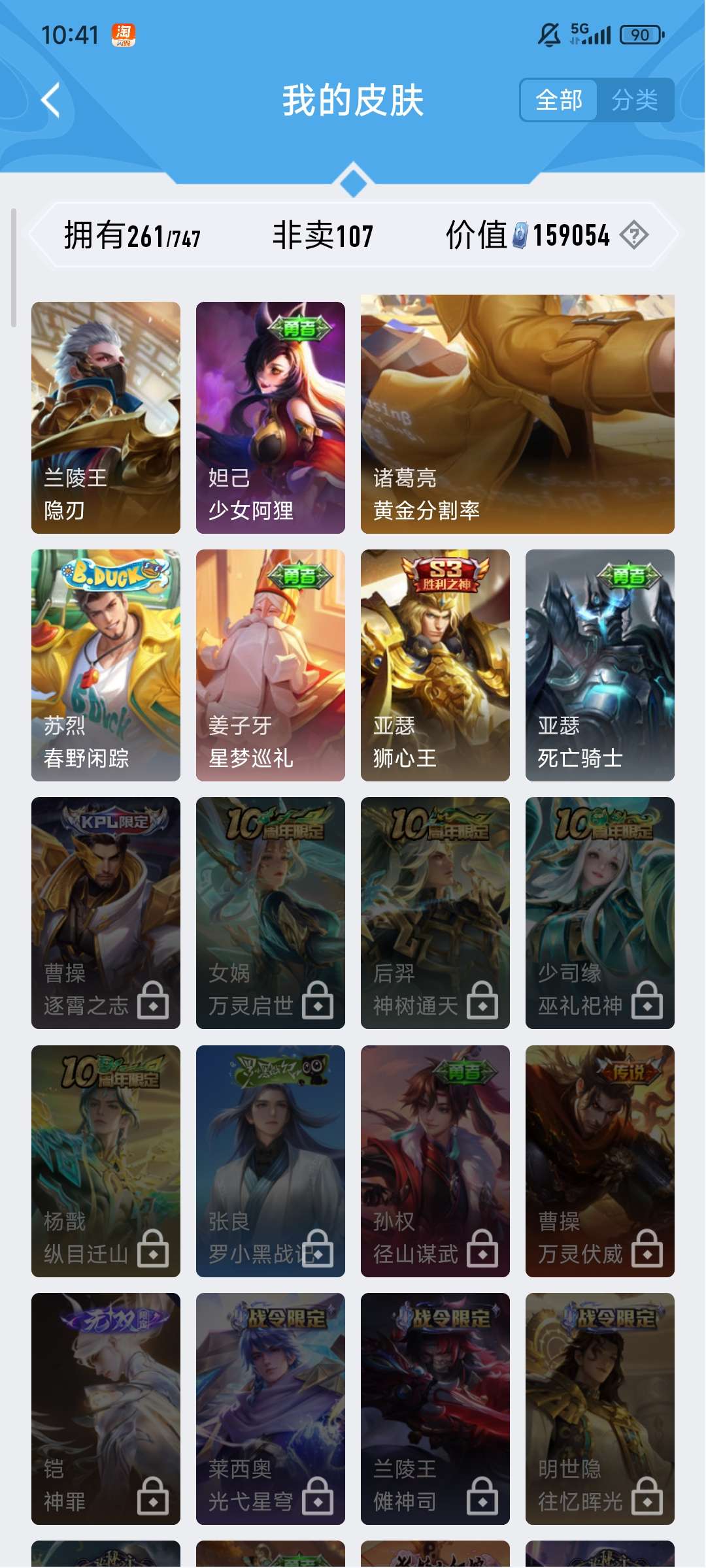This screenshot has height=1568, width=706.
Task: Open locked 孙权 径山谋武 skin
Action: 435,1160
